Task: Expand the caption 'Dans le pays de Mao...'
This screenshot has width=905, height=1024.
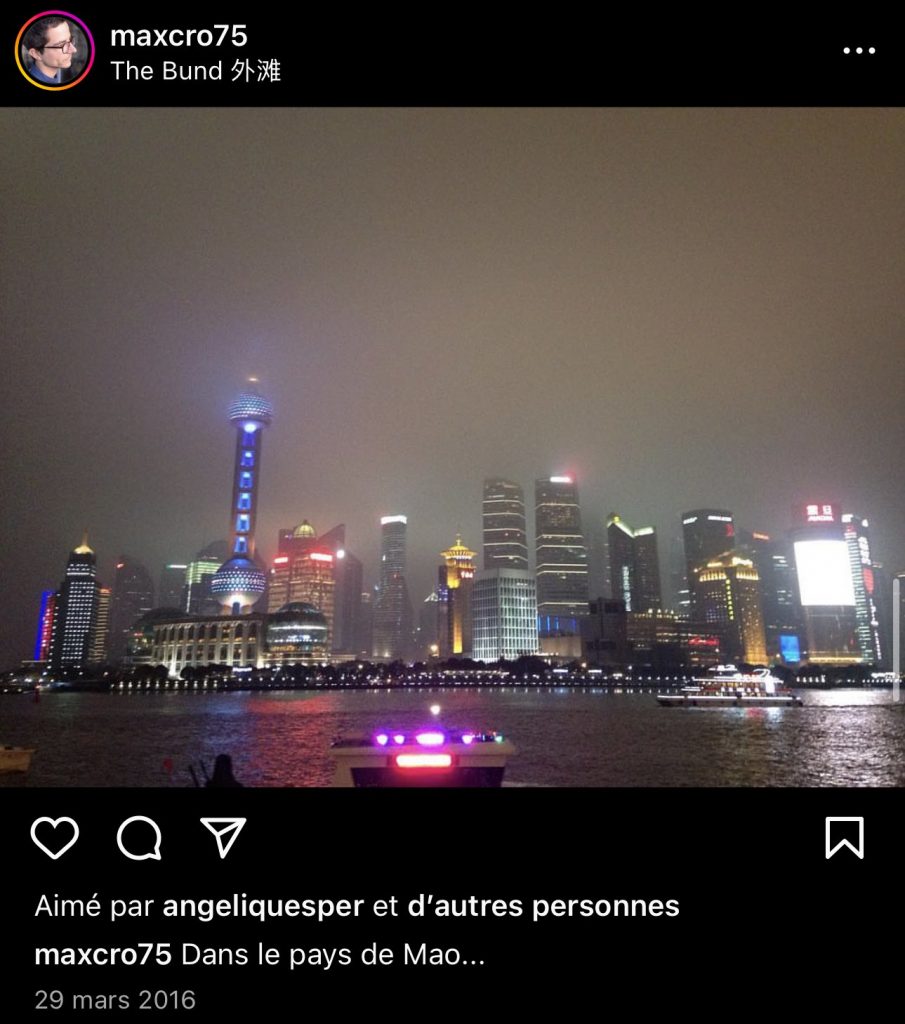Action: click(332, 954)
